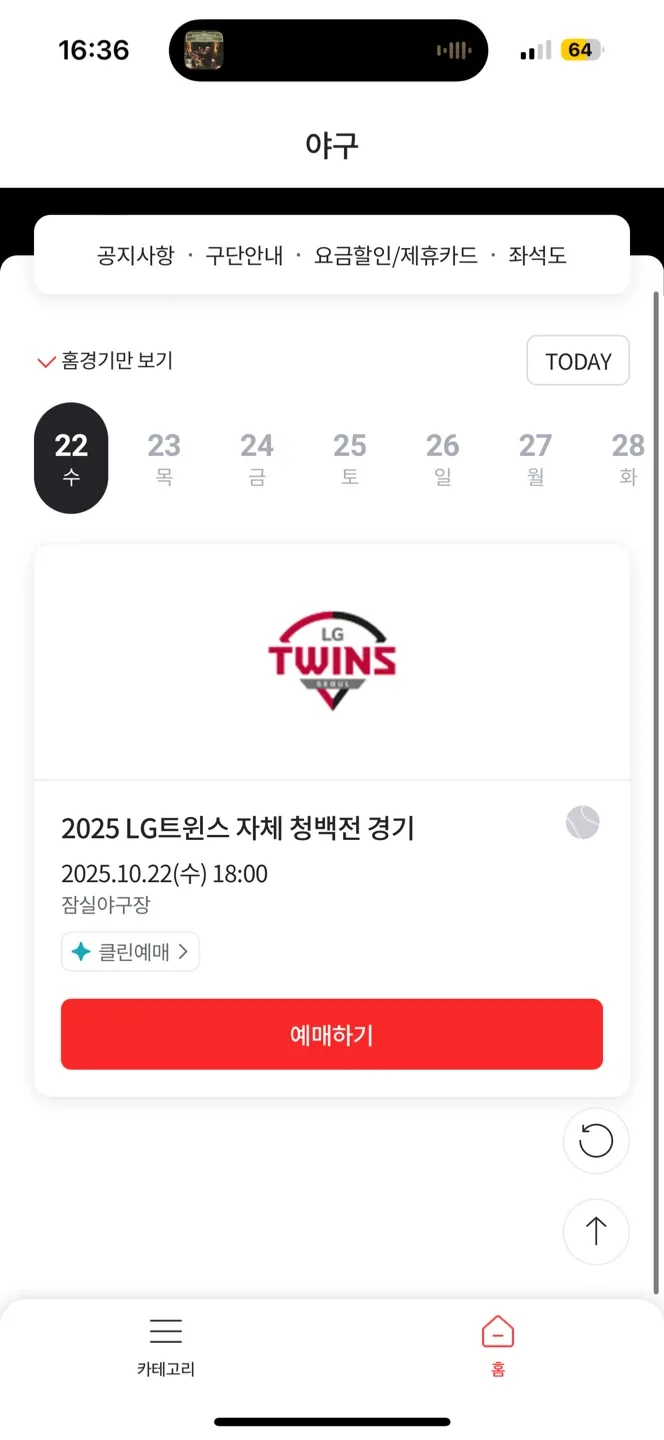
Task: Tap 예매하기 to book tickets
Action: pos(332,1034)
